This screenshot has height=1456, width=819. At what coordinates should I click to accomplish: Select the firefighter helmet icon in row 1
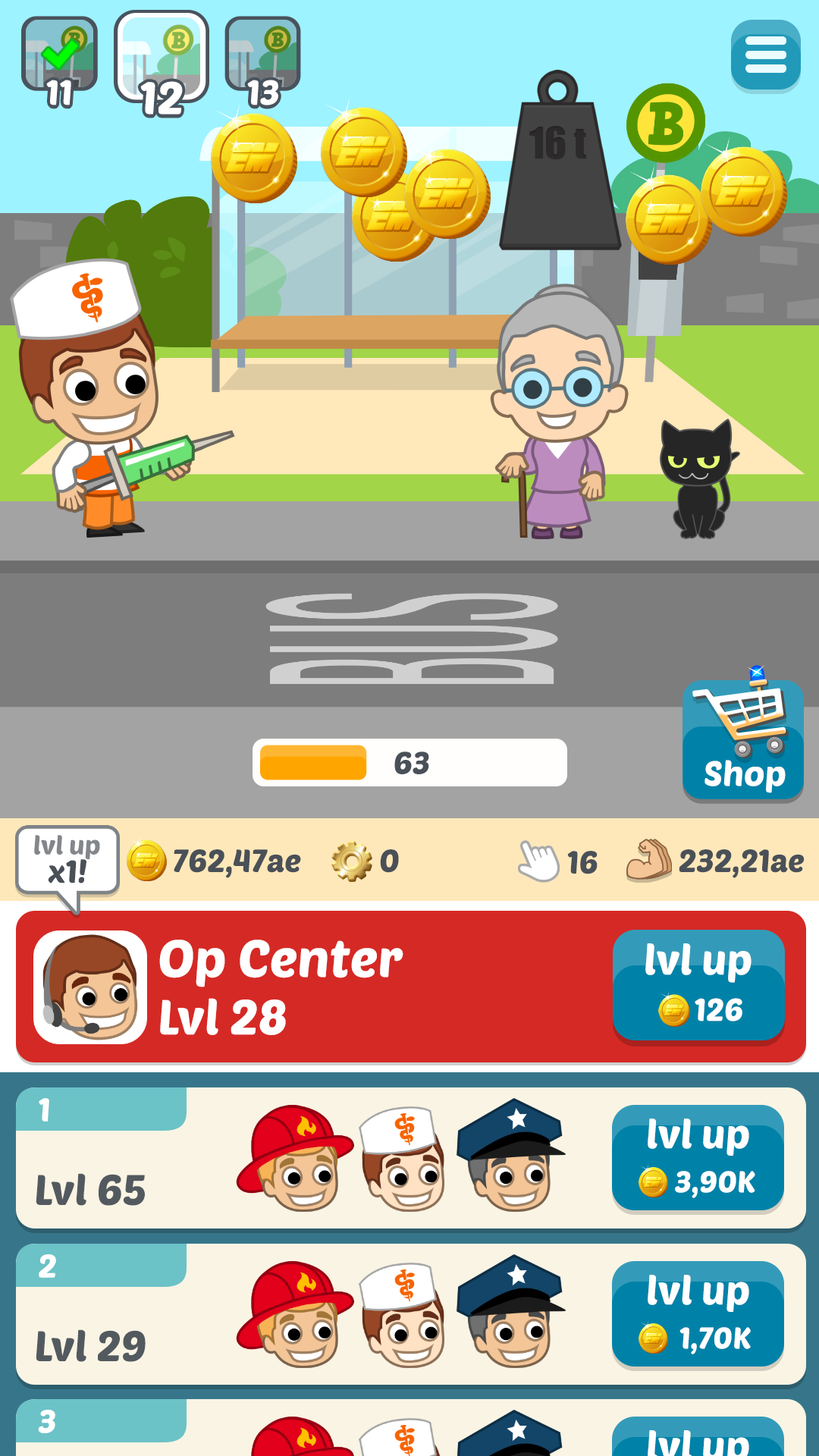pos(296,1160)
